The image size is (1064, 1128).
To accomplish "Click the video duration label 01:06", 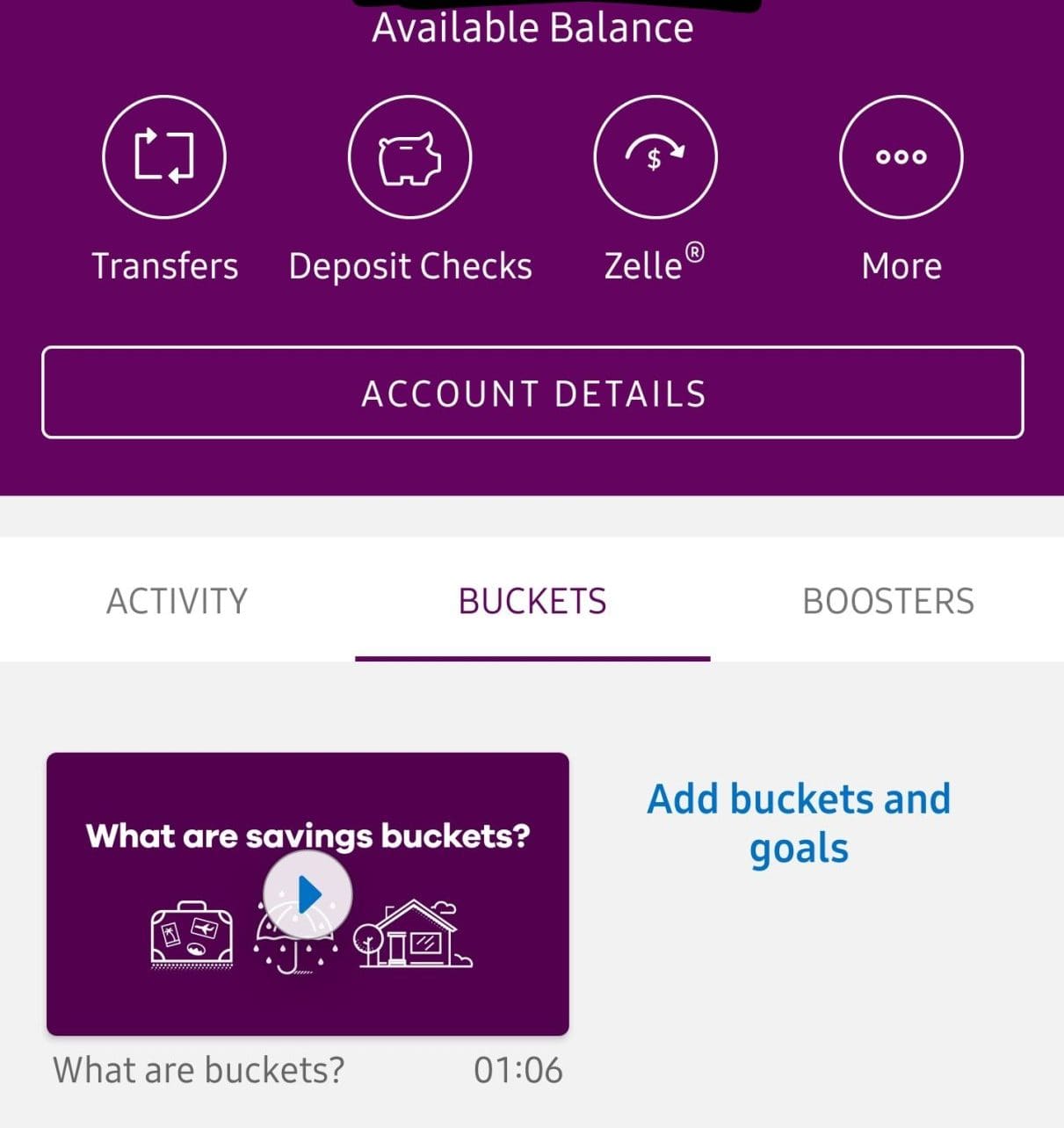I will [519, 1069].
